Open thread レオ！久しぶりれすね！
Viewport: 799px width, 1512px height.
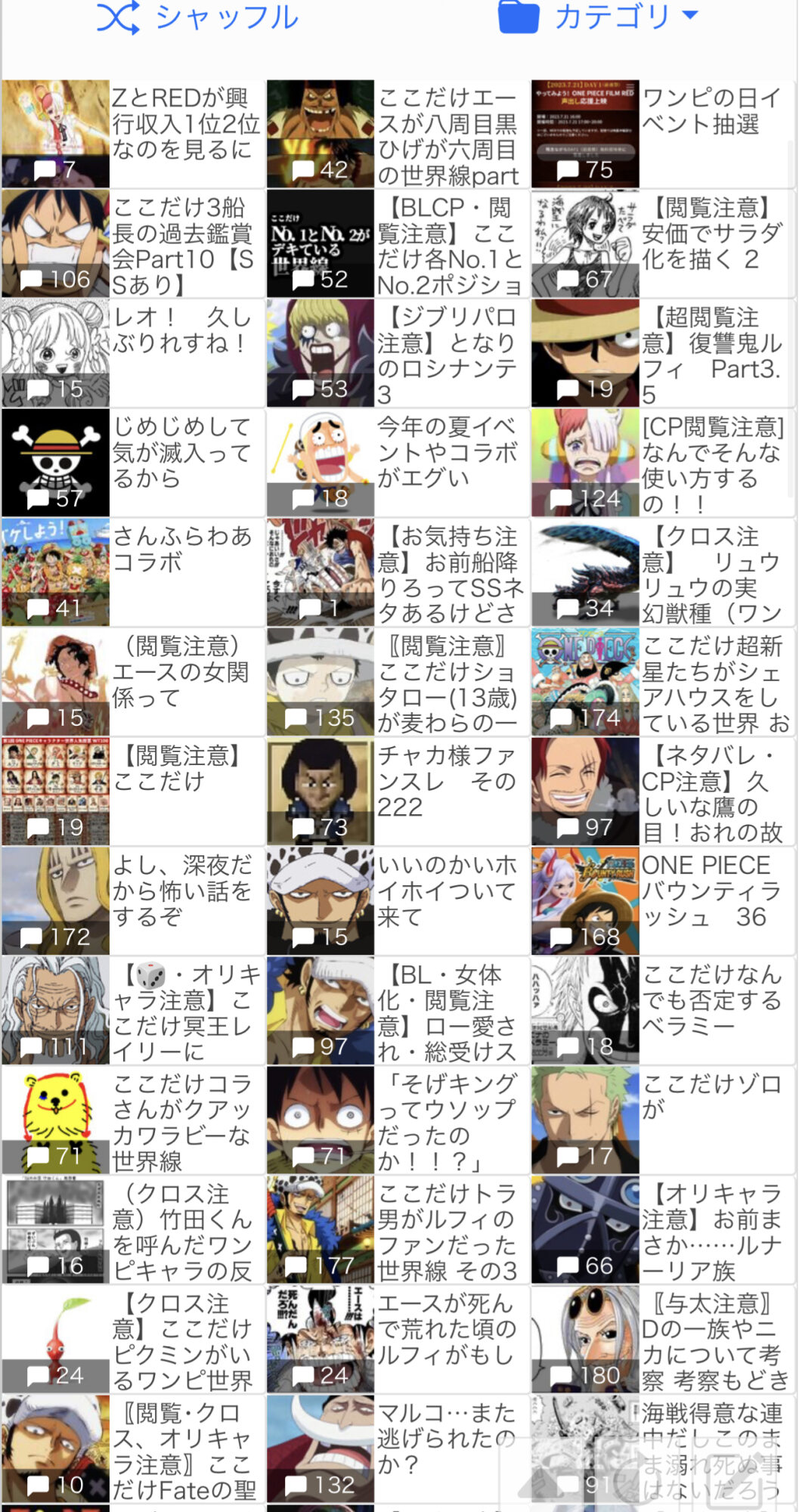pyautogui.click(x=133, y=353)
